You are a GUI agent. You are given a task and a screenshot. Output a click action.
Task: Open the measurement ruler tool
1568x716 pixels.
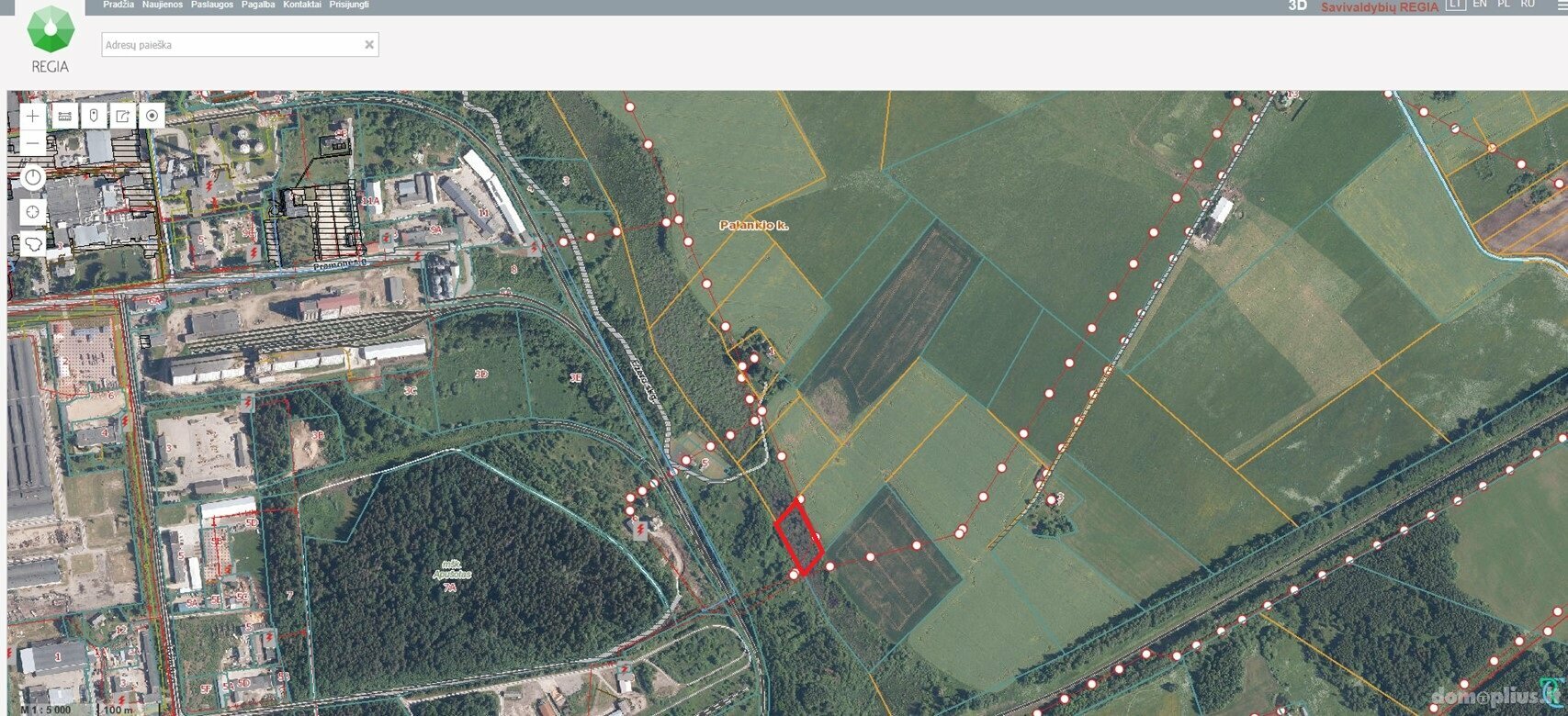pyautogui.click(x=64, y=116)
